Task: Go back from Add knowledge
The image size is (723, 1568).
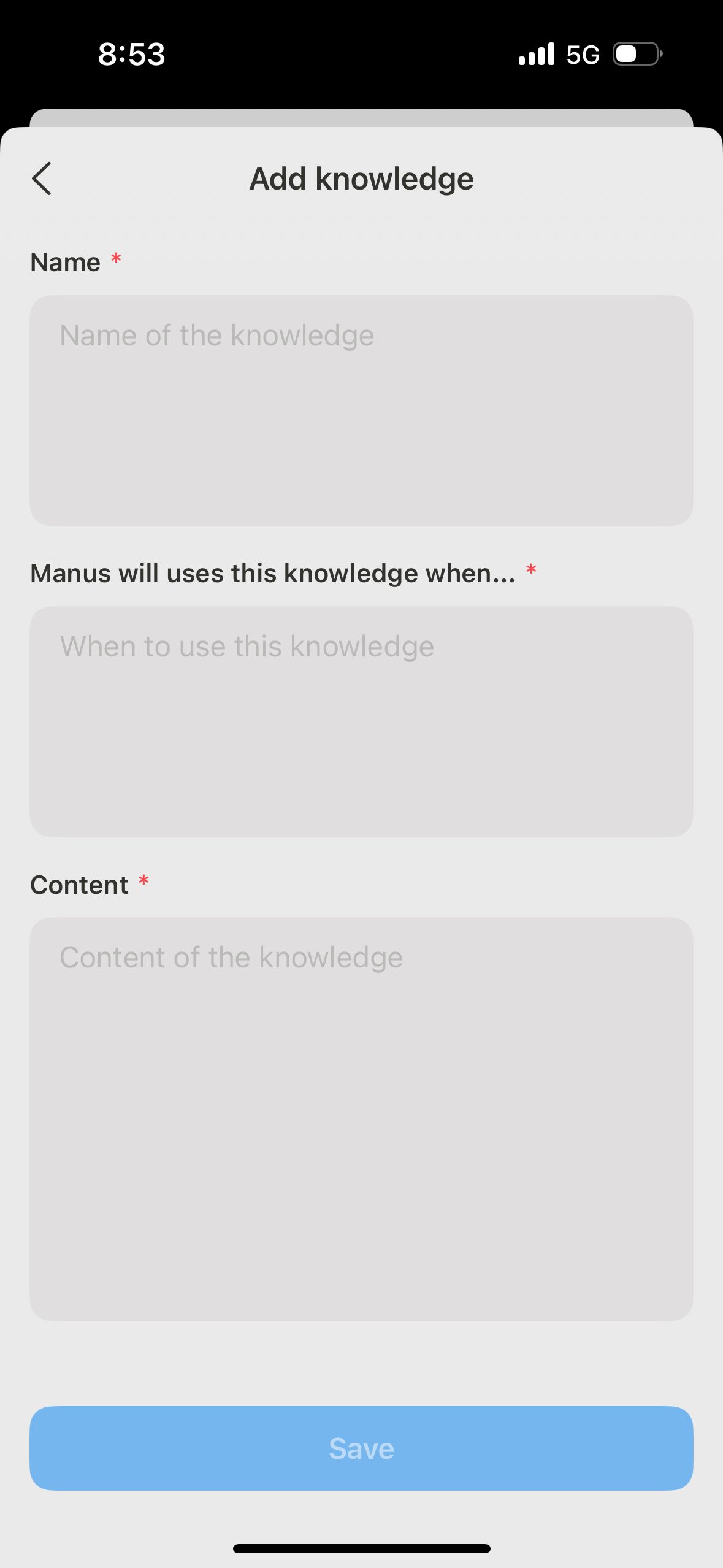Action: (x=42, y=179)
